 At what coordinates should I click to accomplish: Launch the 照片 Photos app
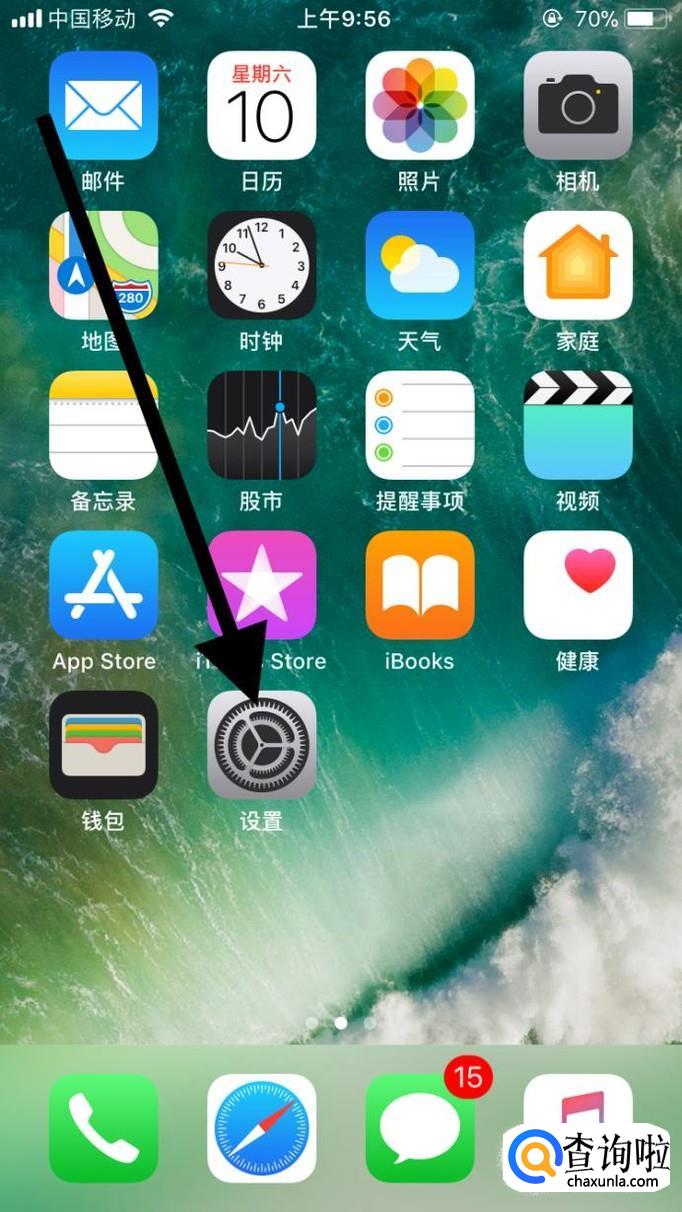coord(420,106)
